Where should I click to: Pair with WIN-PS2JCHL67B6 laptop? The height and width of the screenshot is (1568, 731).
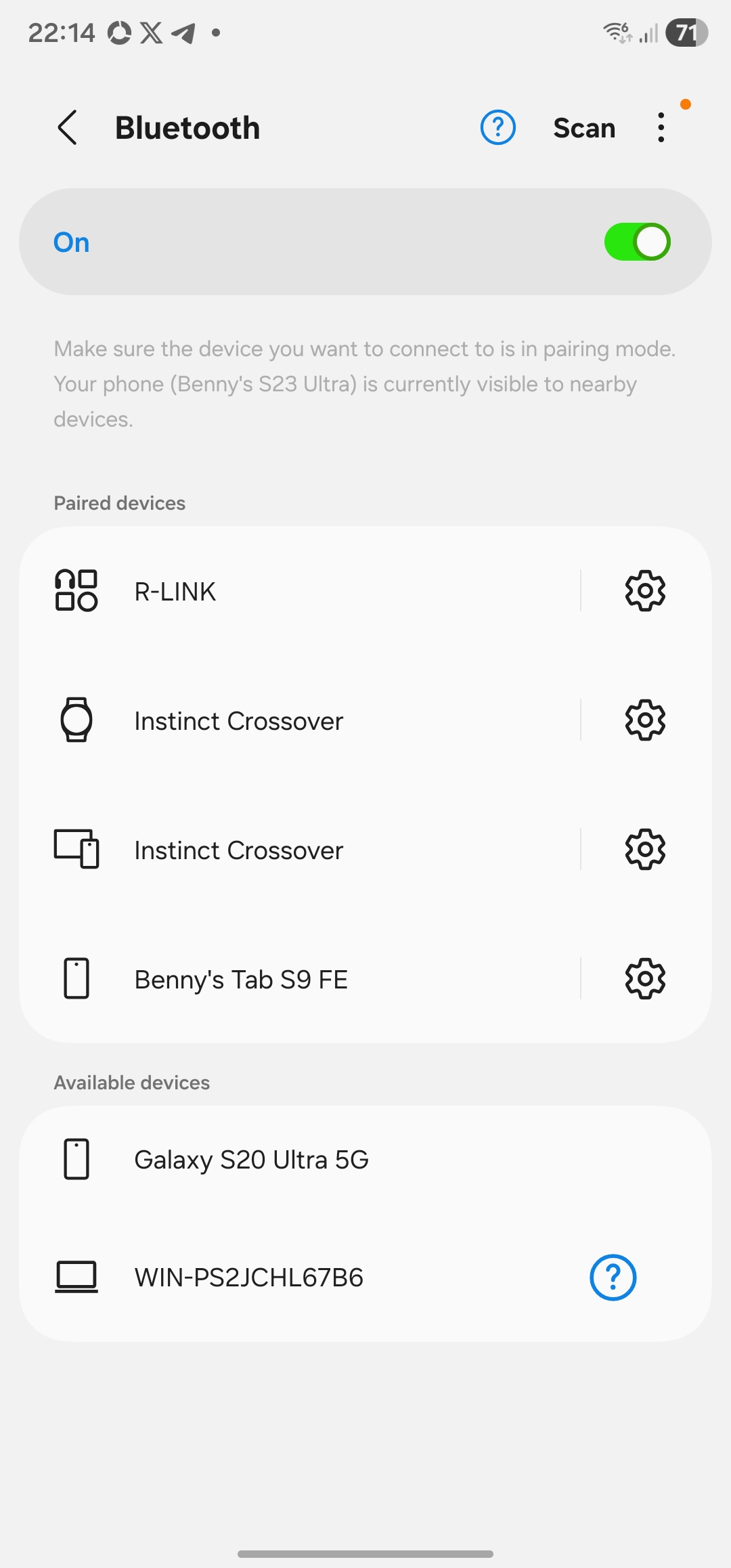[x=305, y=1278]
